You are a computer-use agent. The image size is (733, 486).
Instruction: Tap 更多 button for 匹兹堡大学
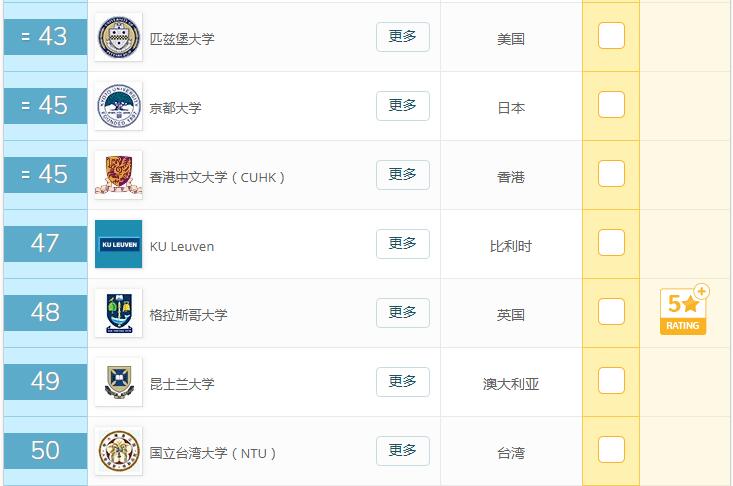point(402,37)
